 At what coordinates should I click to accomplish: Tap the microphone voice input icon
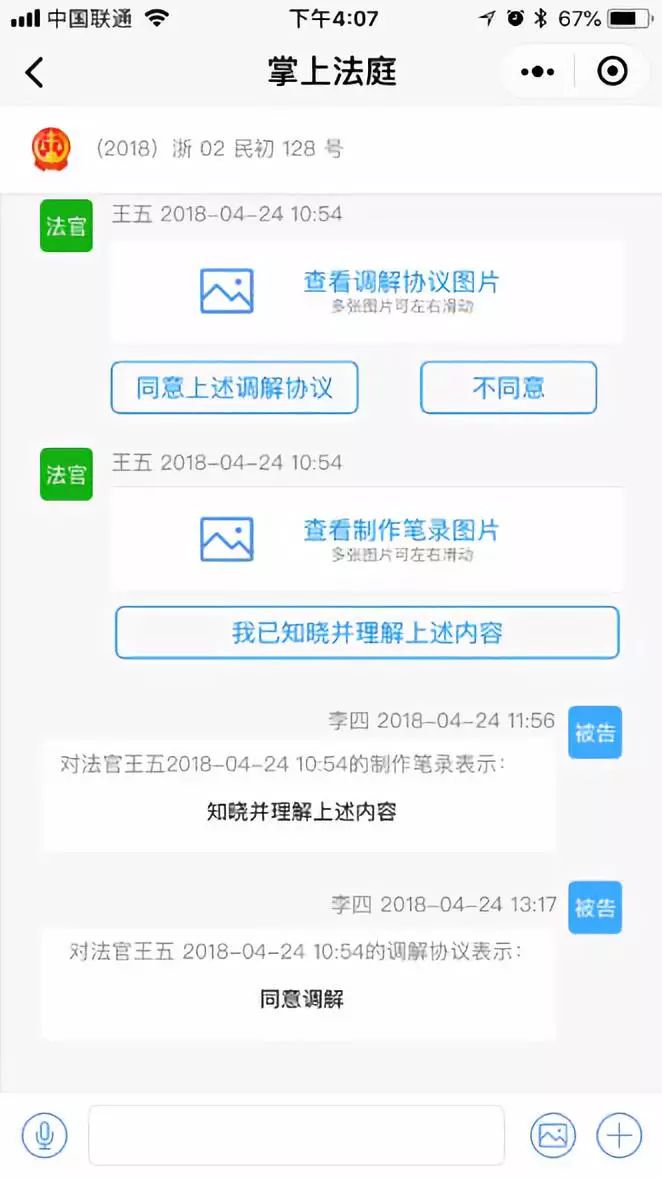pyautogui.click(x=44, y=1135)
